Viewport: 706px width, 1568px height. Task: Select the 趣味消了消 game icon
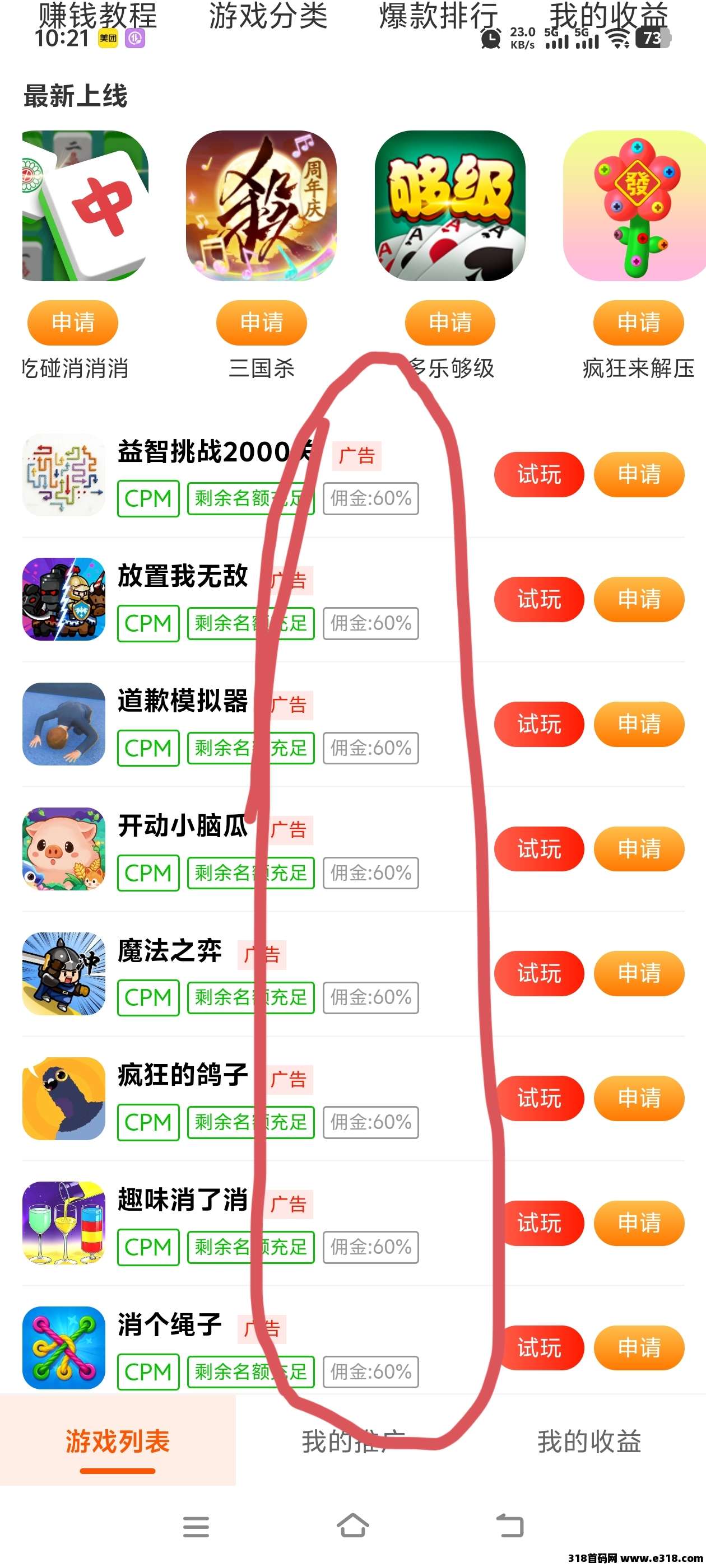click(64, 1224)
